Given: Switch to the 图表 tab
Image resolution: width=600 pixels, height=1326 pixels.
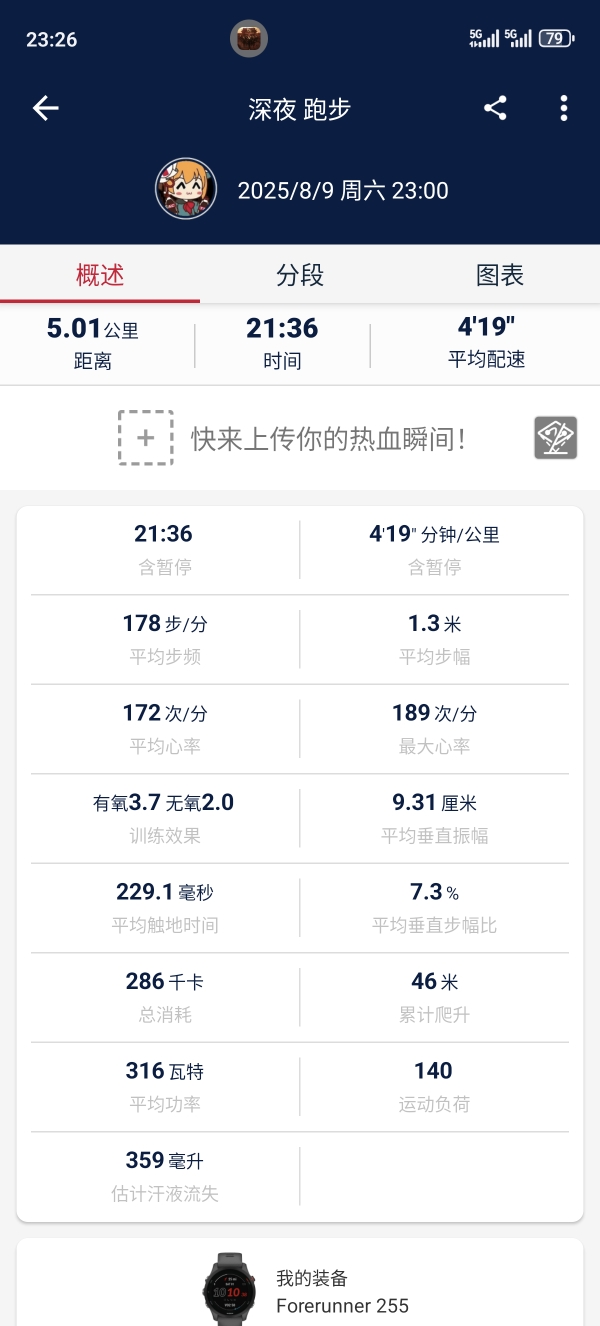Looking at the screenshot, I should click(x=500, y=275).
